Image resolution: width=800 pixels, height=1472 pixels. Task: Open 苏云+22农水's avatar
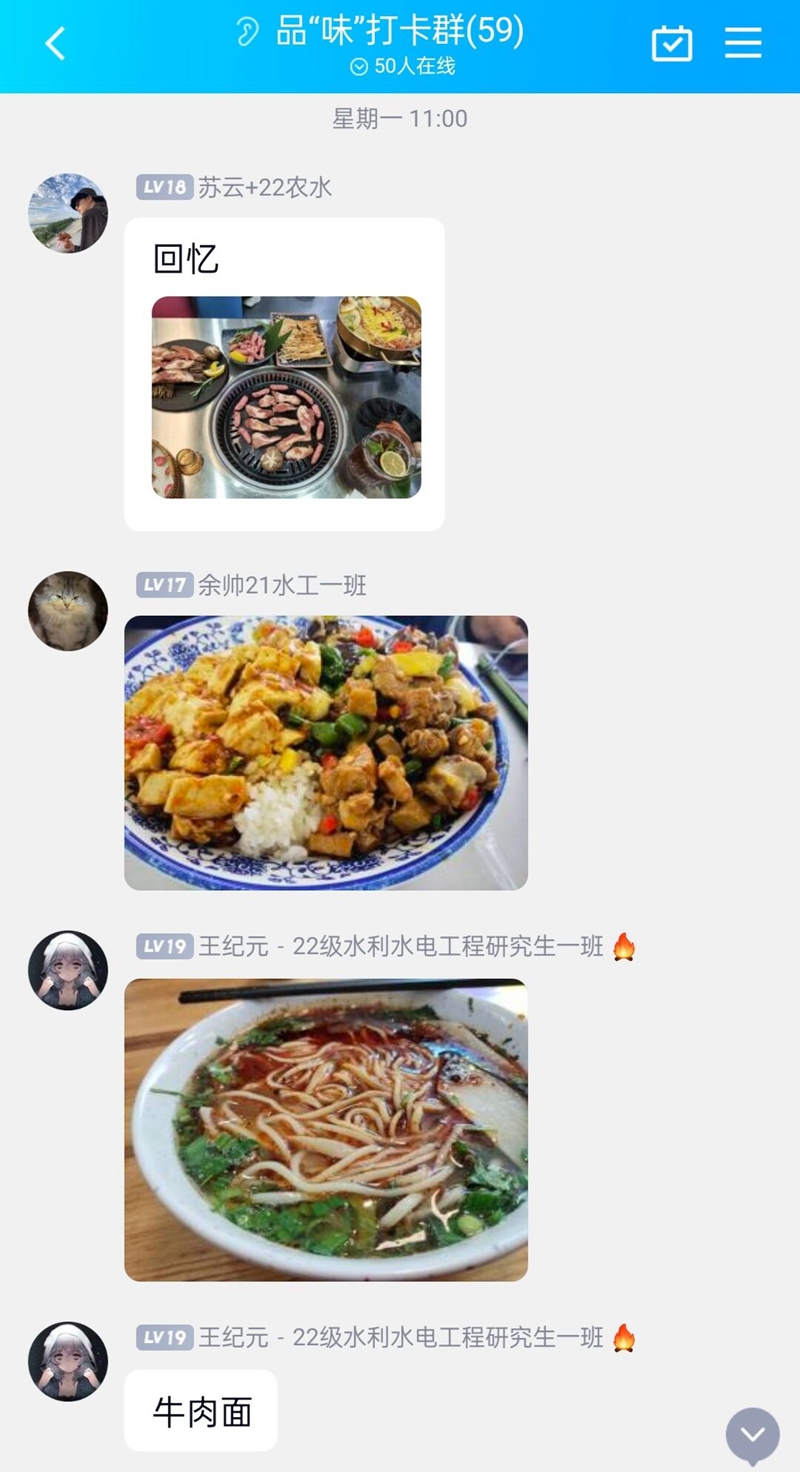pyautogui.click(x=68, y=213)
